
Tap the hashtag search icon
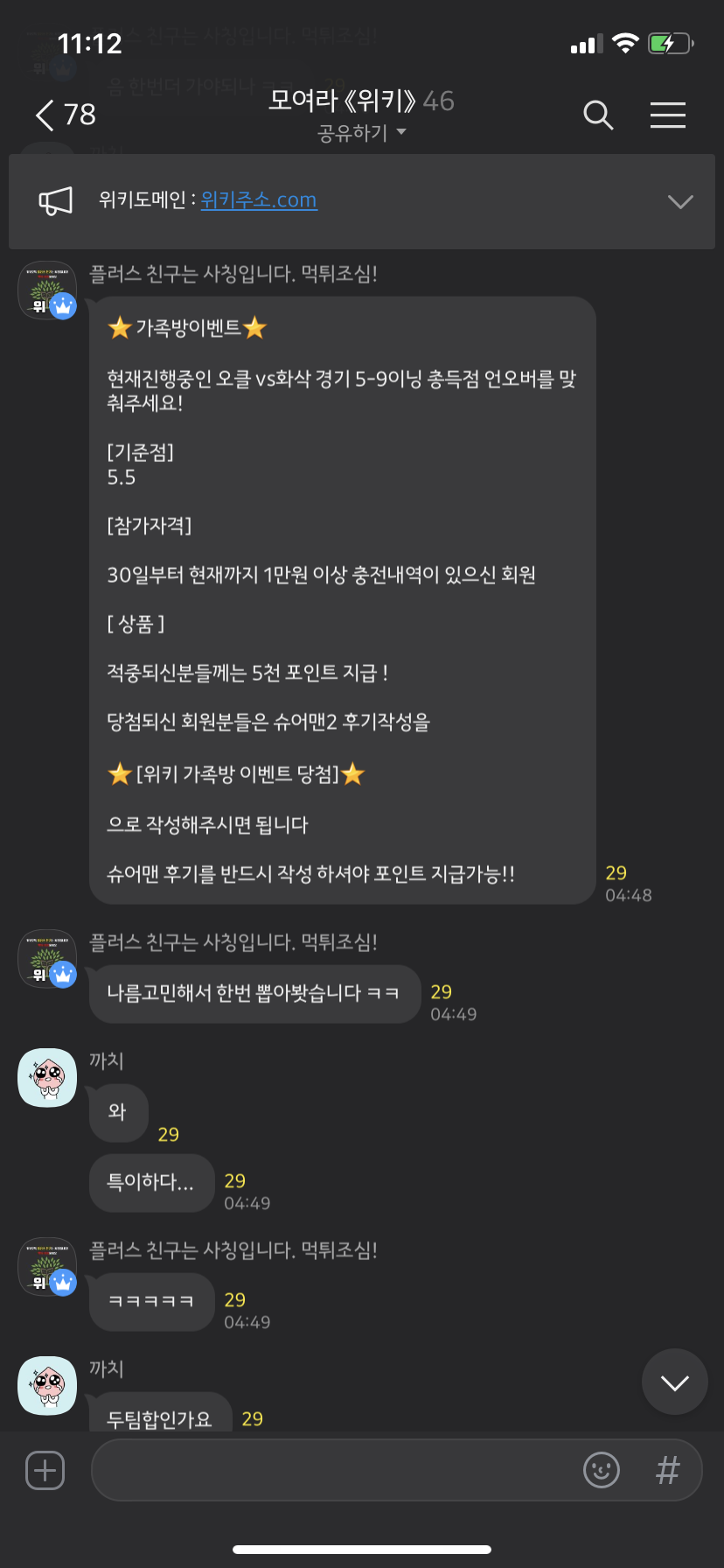click(667, 1470)
